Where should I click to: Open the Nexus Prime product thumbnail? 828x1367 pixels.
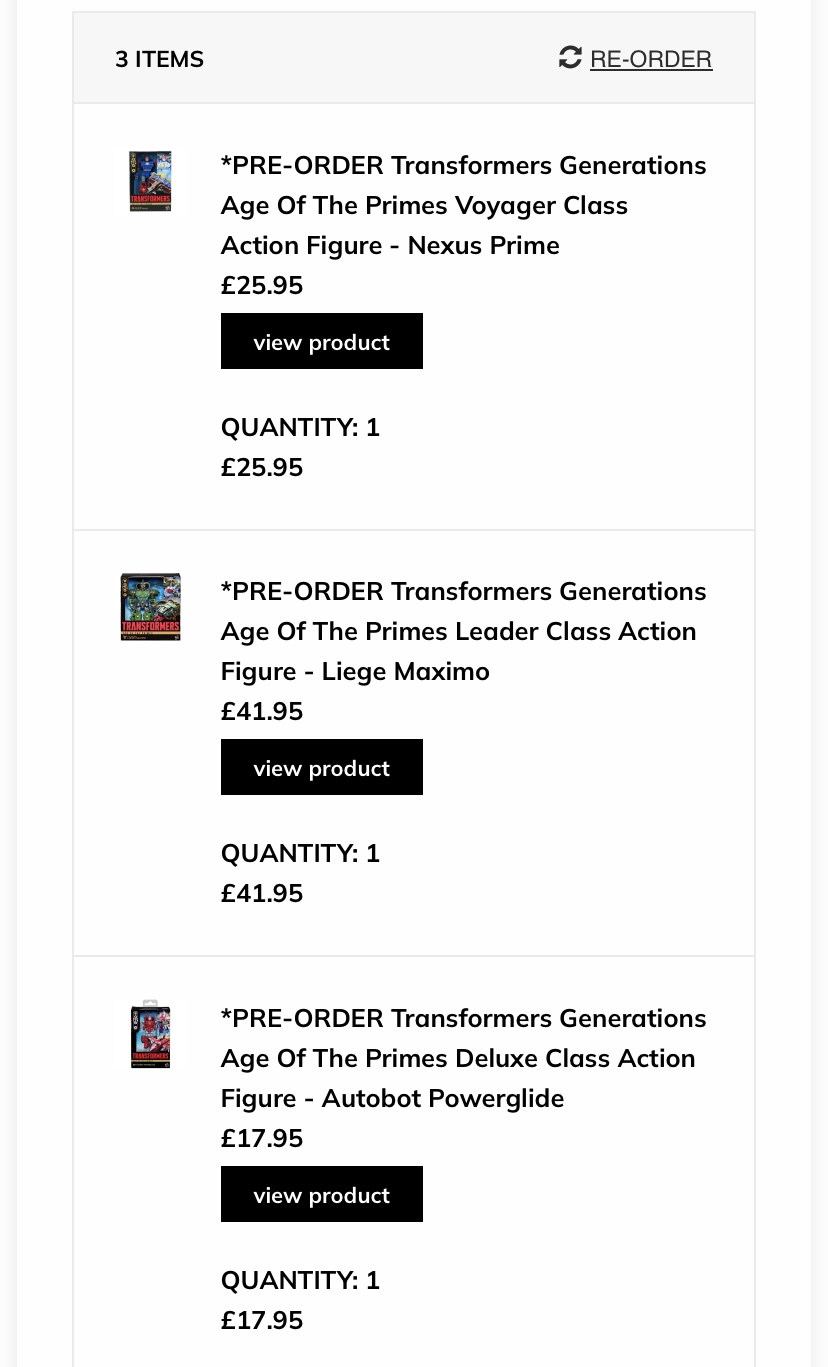[x=150, y=182]
